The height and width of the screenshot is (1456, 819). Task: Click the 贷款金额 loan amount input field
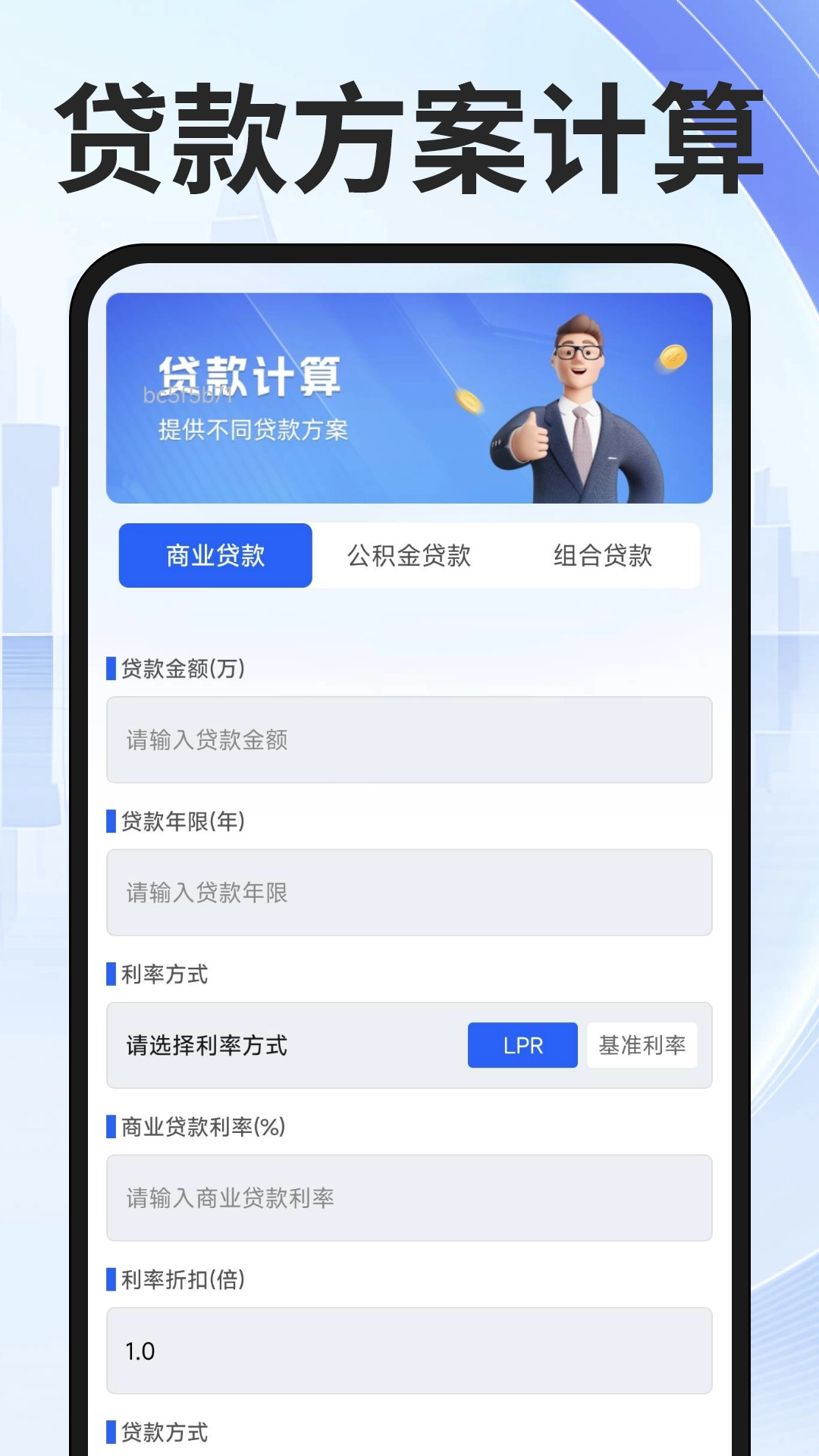pos(409,740)
